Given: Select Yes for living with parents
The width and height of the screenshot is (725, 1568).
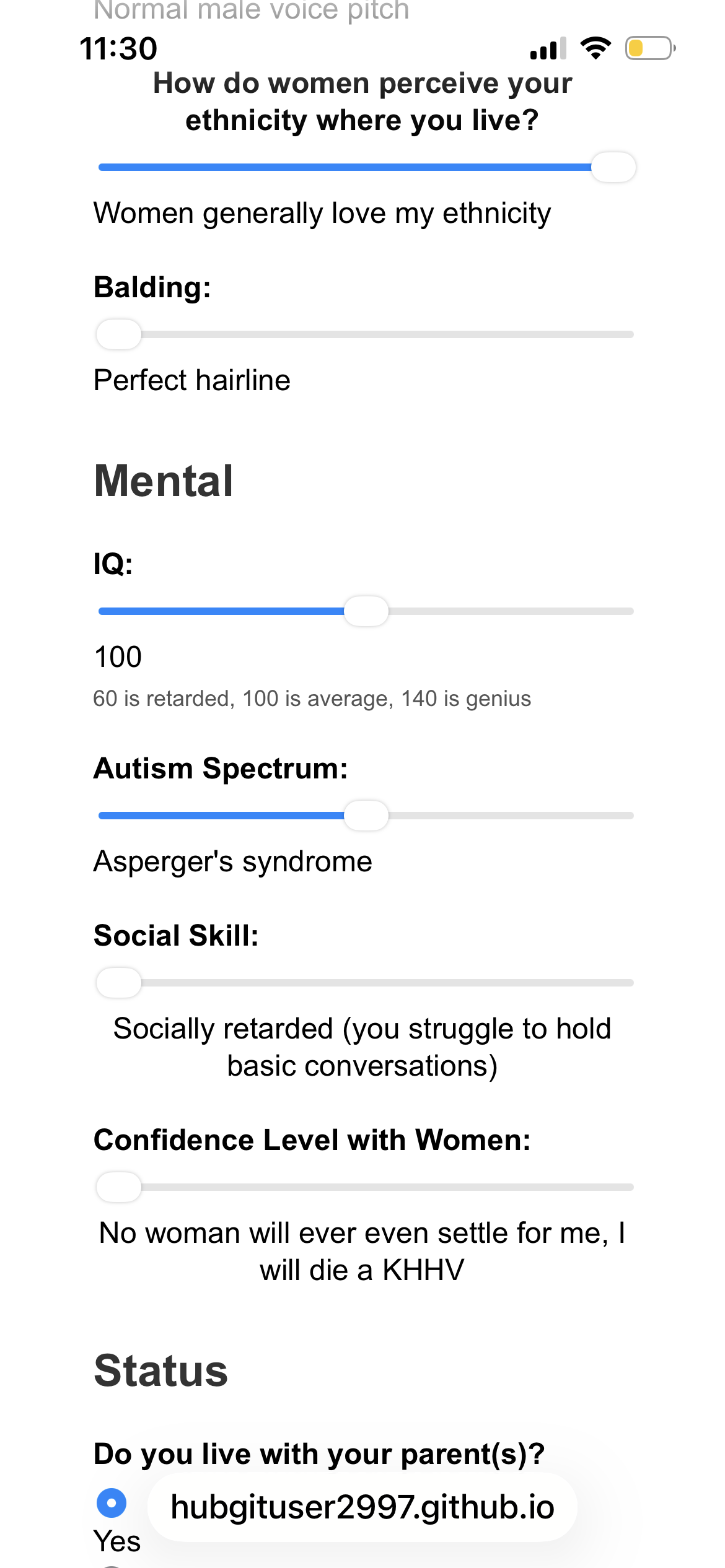Looking at the screenshot, I should (x=112, y=1503).
